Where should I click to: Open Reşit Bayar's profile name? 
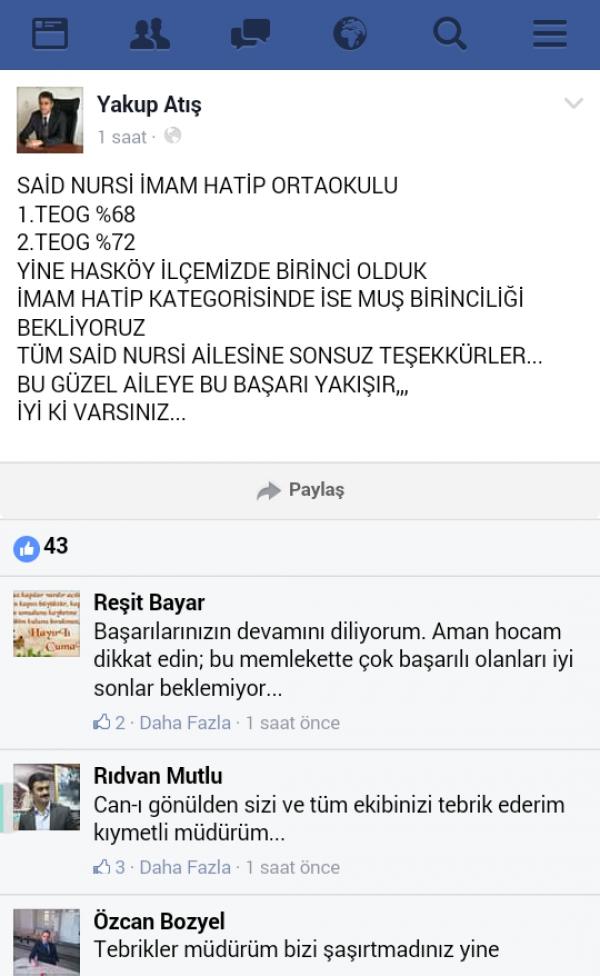point(149,603)
